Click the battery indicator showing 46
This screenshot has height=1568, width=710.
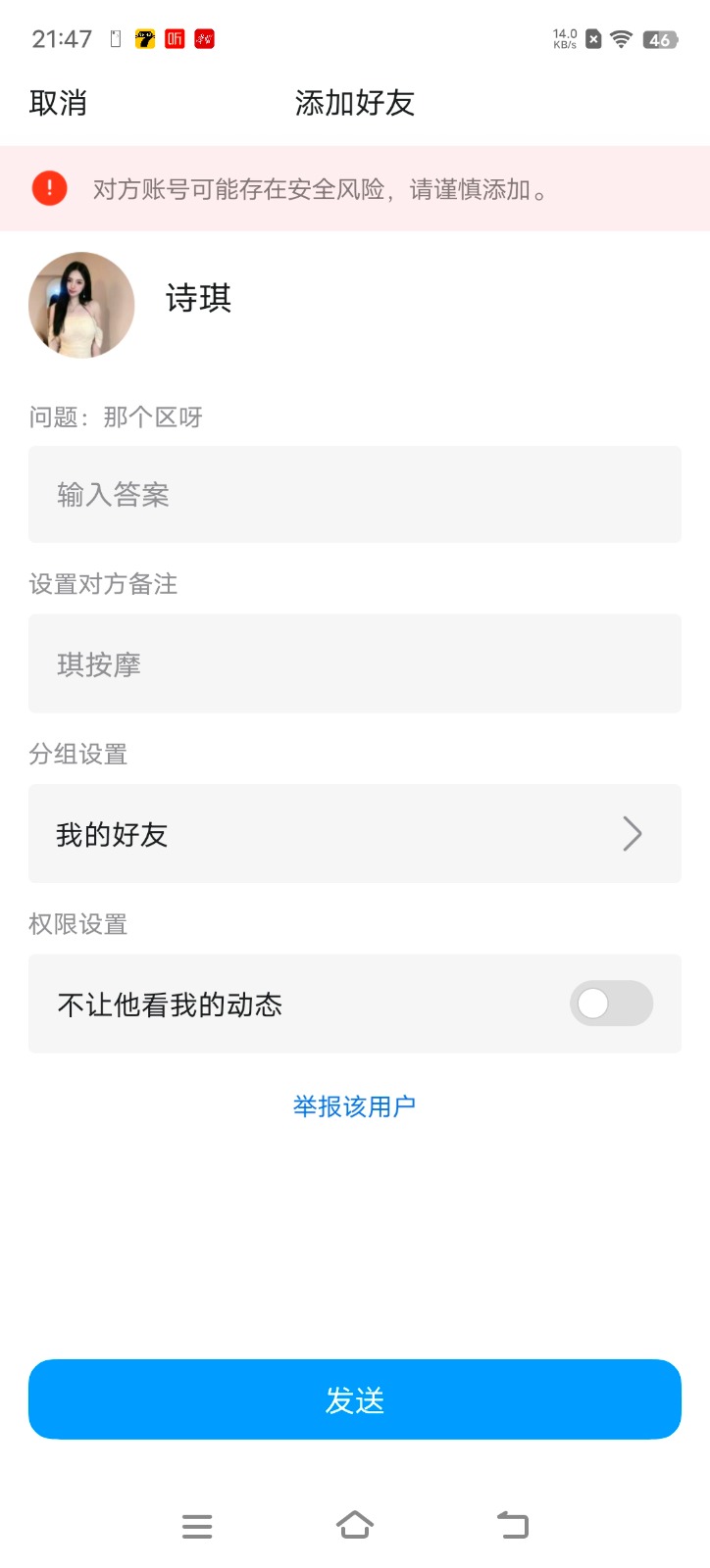[660, 39]
